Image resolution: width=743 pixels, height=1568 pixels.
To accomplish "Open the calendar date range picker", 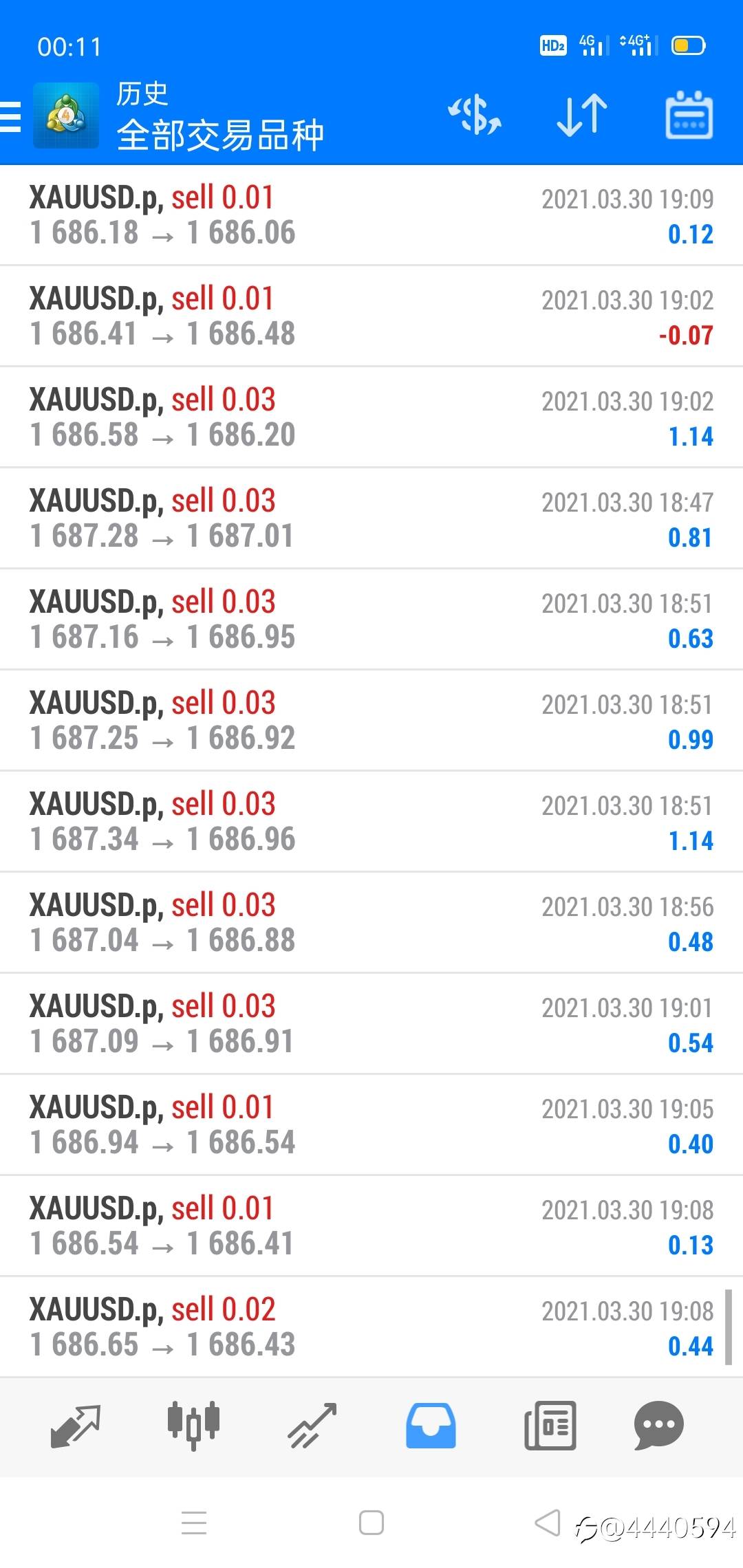I will pos(689,115).
